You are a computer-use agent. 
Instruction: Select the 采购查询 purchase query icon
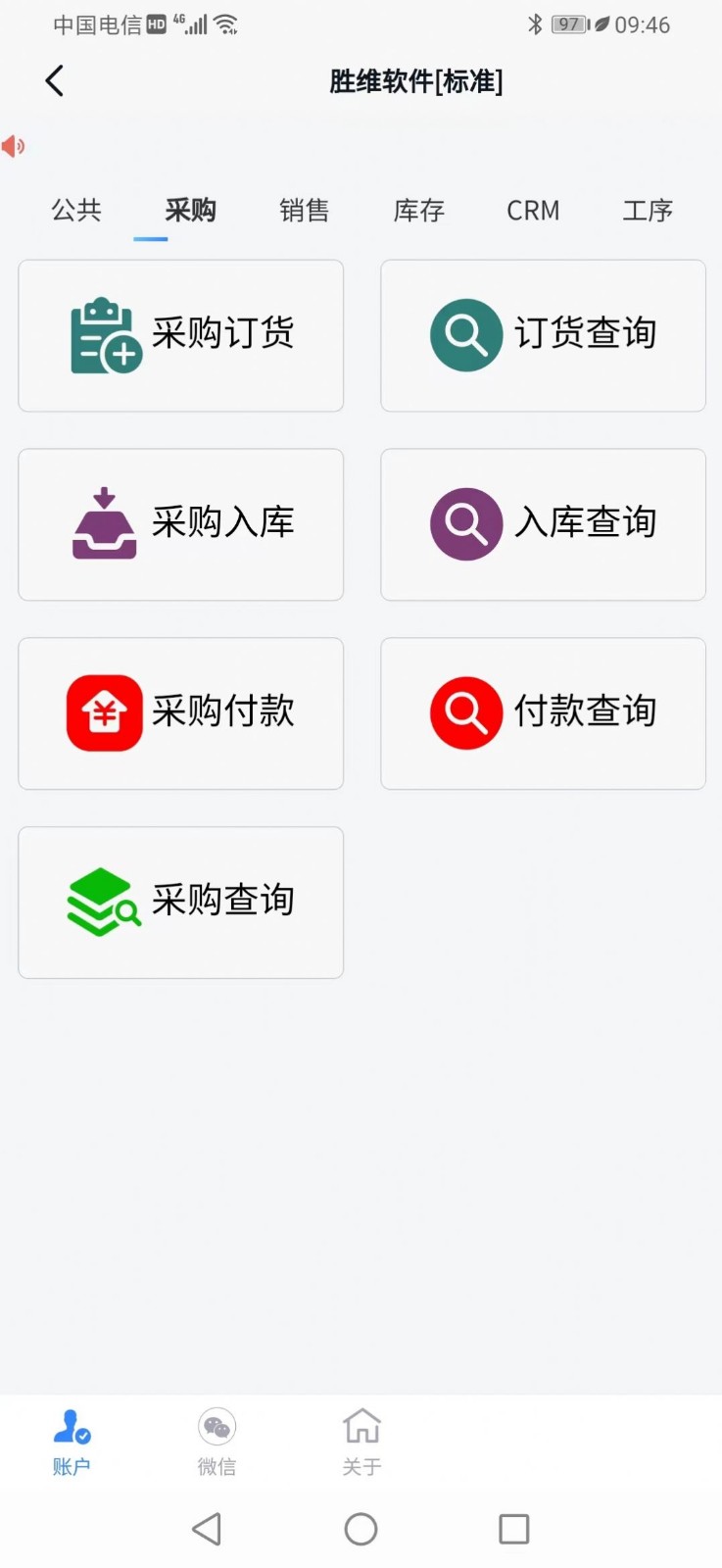pyautogui.click(x=180, y=902)
